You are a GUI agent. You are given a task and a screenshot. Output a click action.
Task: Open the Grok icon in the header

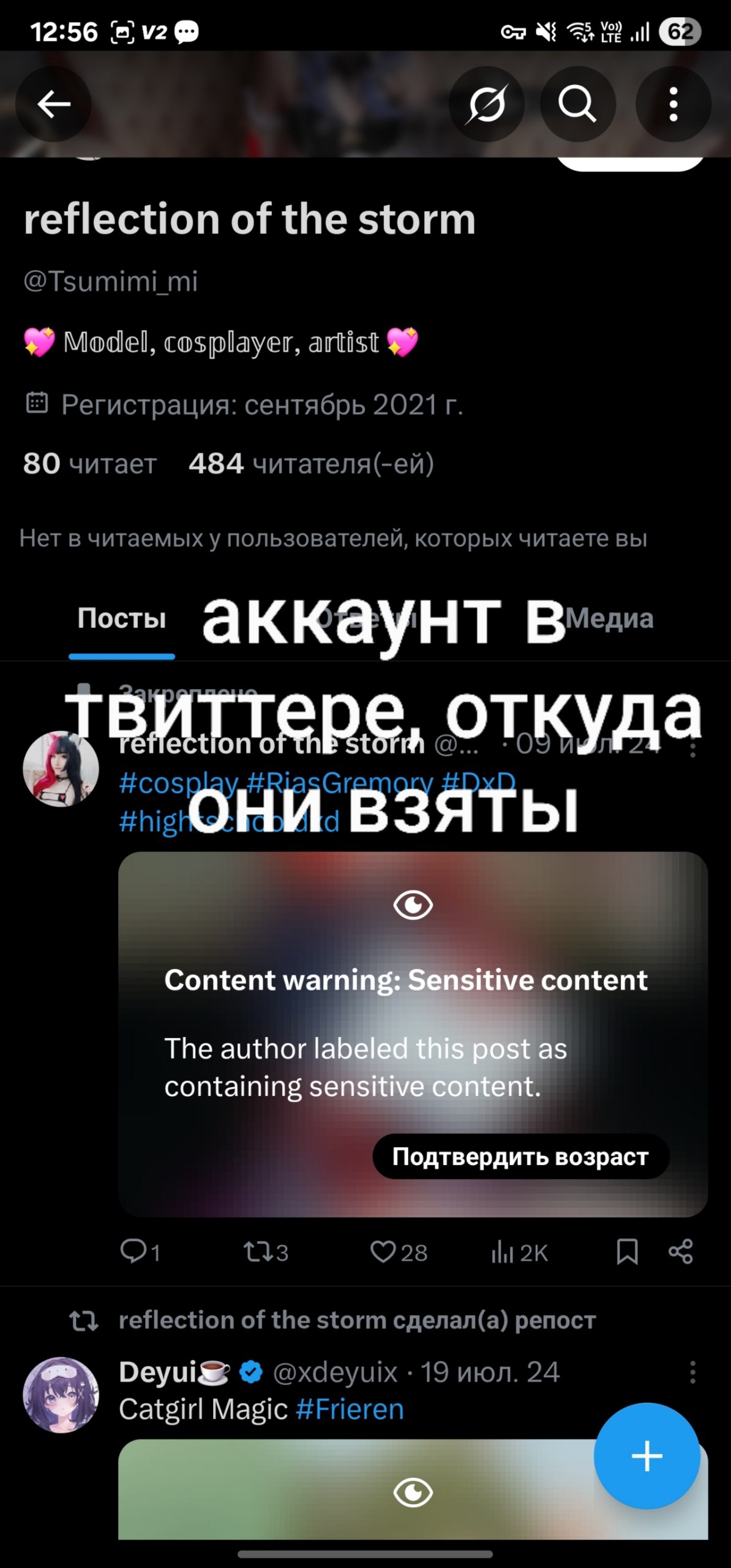486,104
